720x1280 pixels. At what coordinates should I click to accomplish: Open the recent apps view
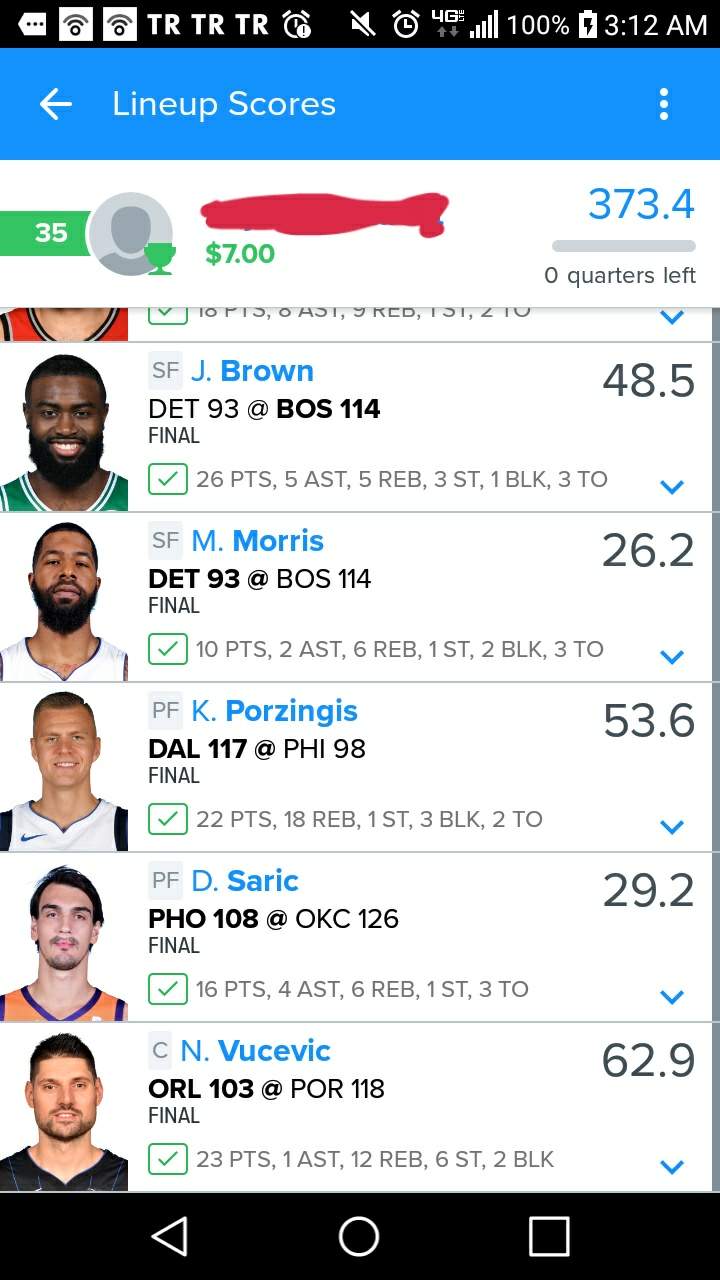point(549,1236)
